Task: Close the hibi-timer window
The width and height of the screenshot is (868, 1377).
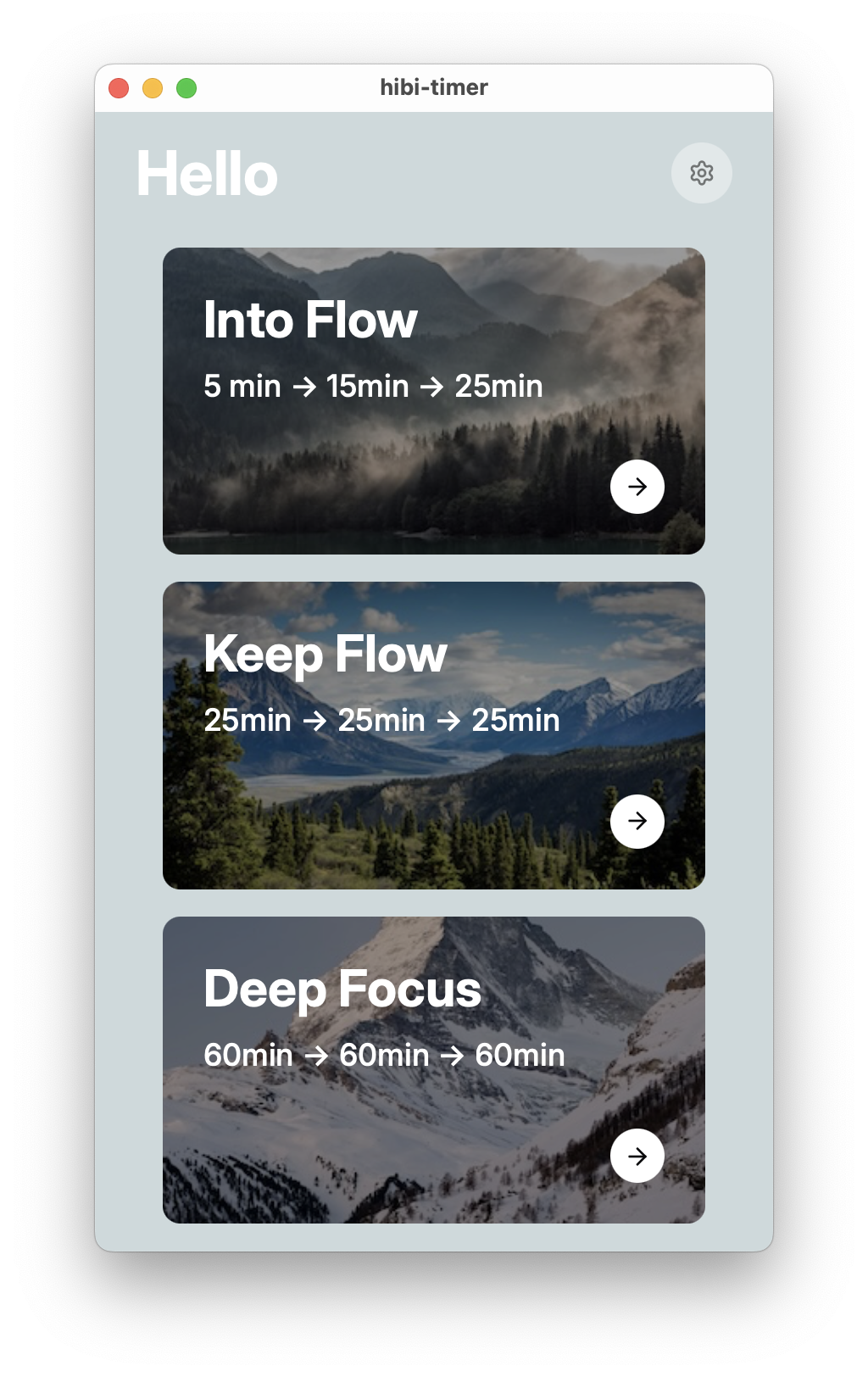Action: coord(119,88)
